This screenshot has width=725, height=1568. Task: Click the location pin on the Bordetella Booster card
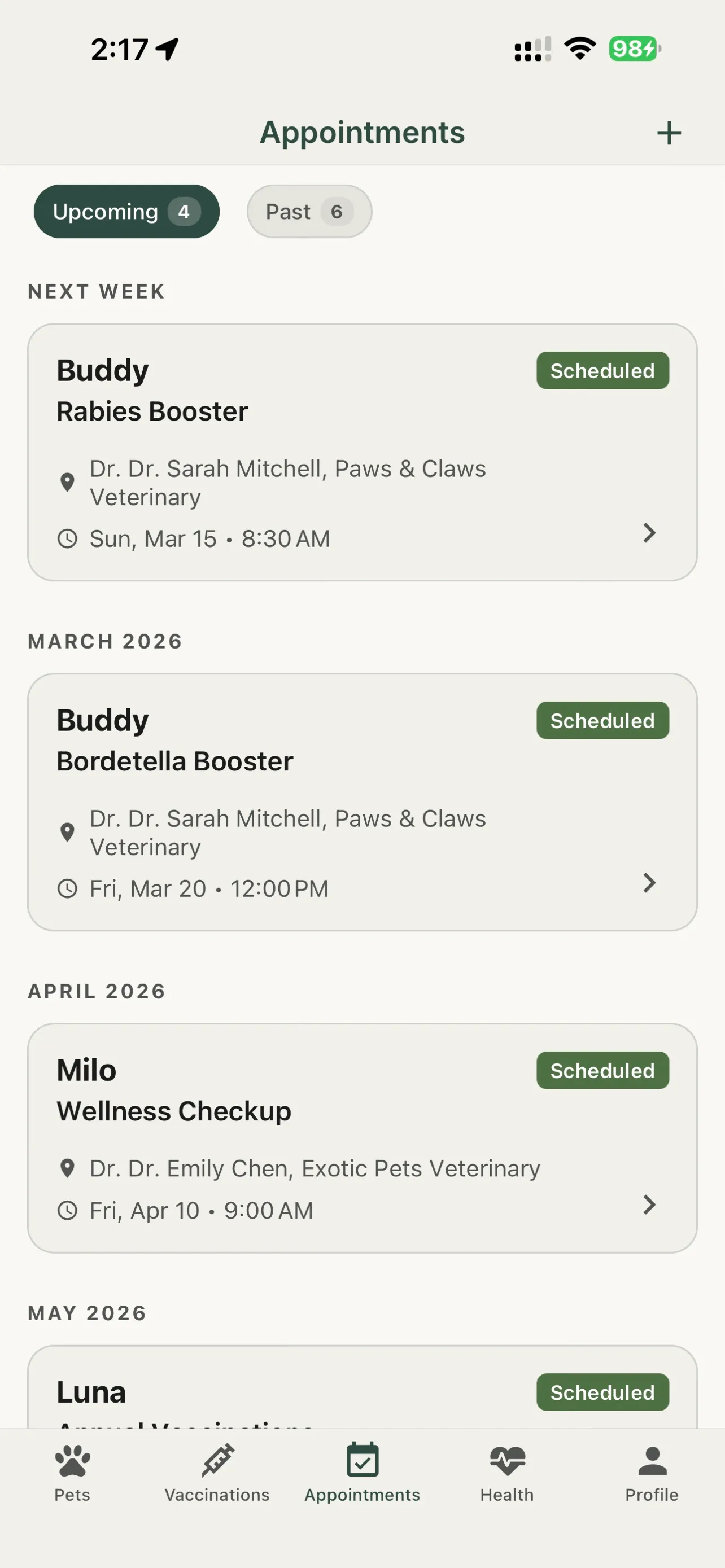coord(68,831)
